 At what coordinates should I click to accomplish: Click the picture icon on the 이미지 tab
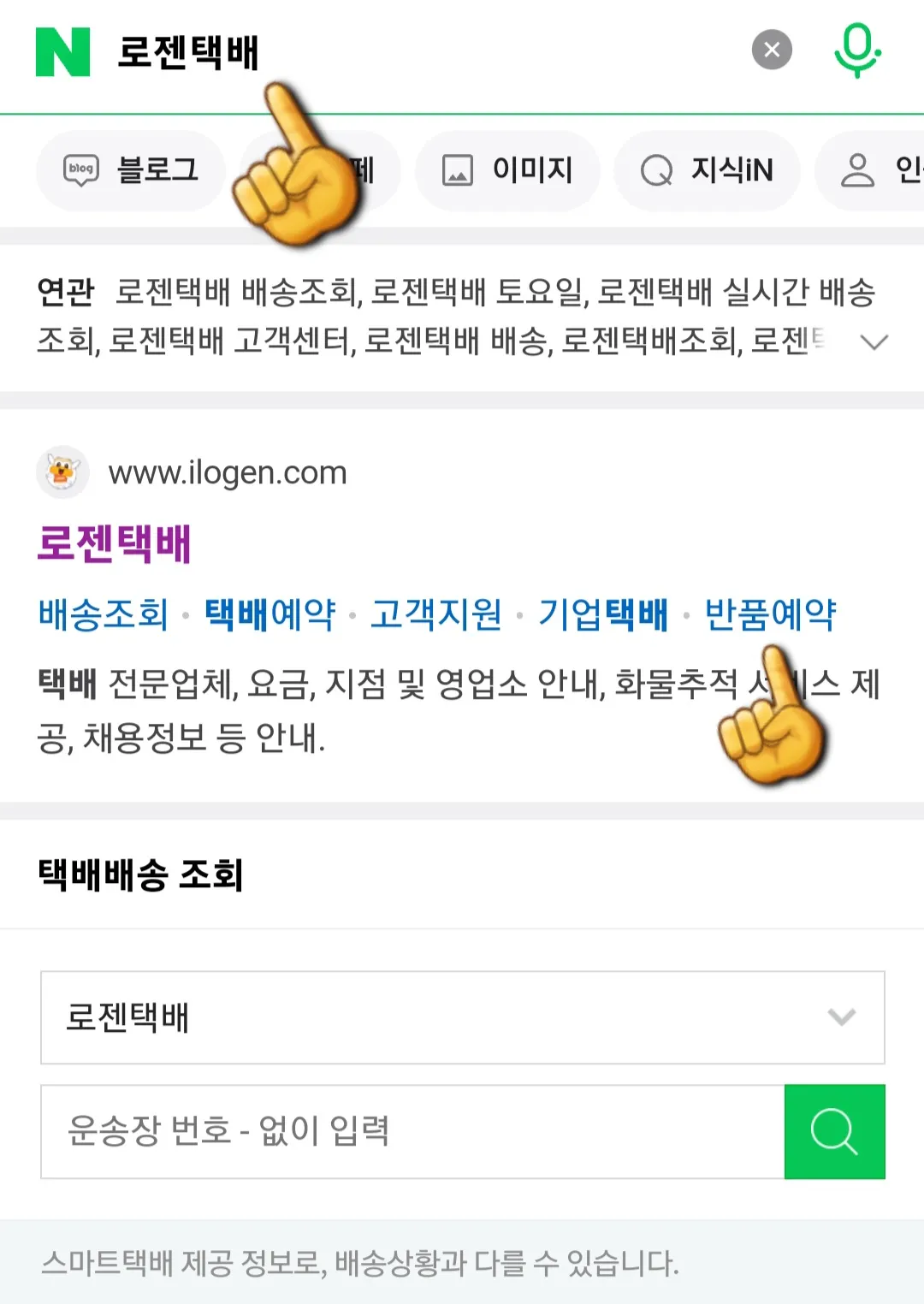[459, 170]
